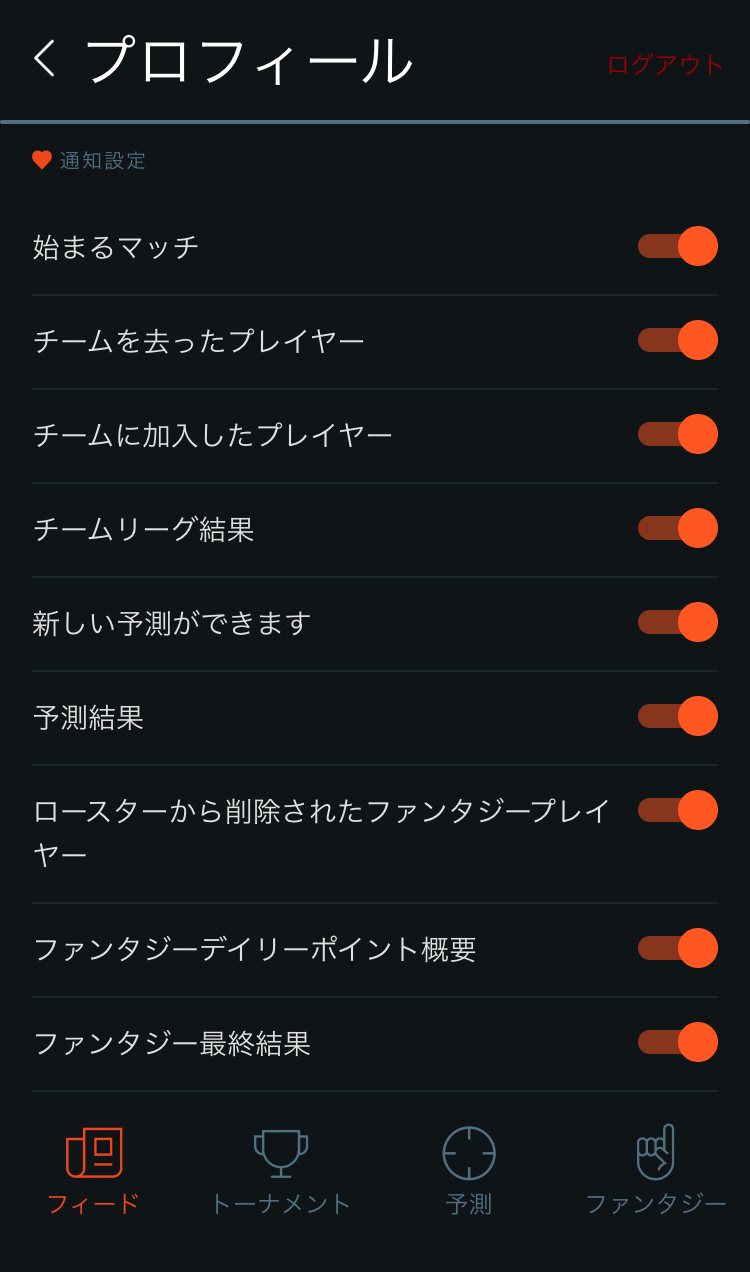Tap ログアウト to log out
This screenshot has height=1272, width=750.
click(665, 65)
